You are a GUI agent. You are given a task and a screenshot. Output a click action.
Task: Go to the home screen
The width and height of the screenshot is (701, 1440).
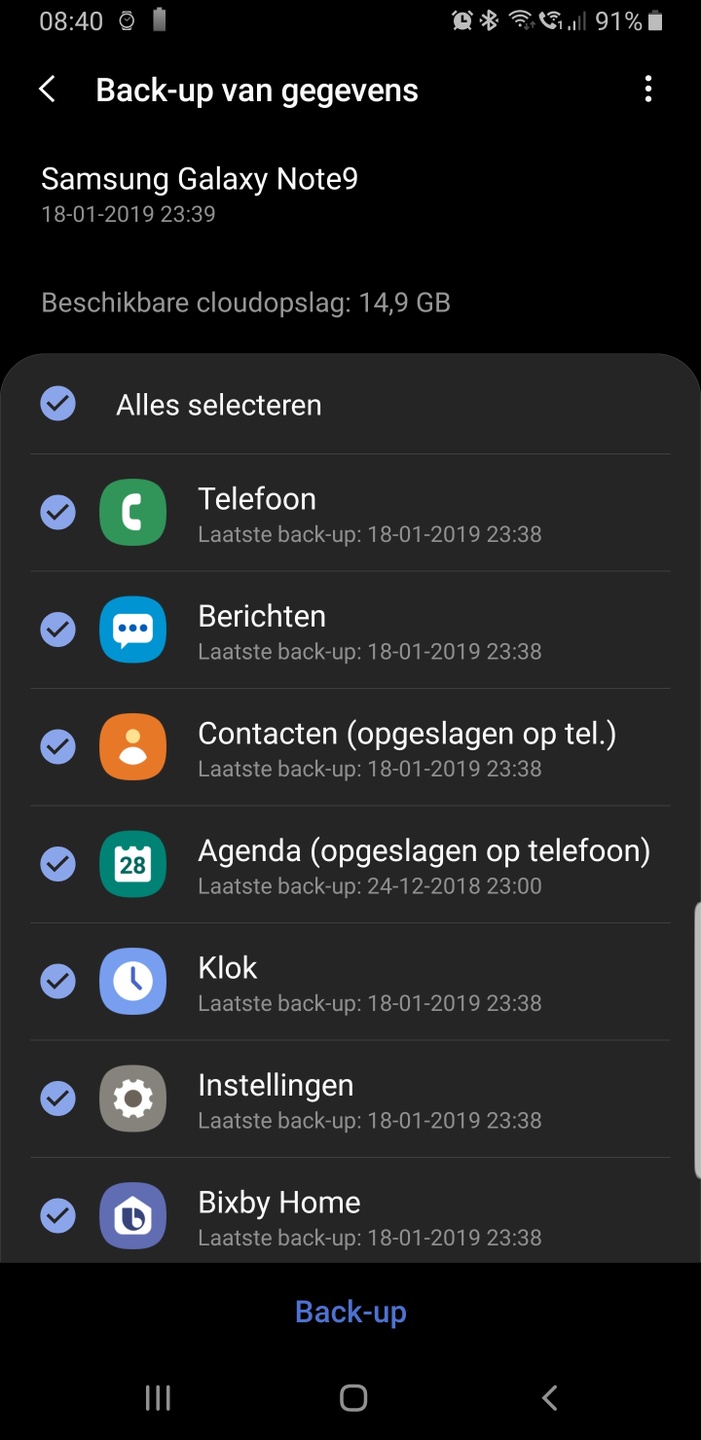[353, 1398]
